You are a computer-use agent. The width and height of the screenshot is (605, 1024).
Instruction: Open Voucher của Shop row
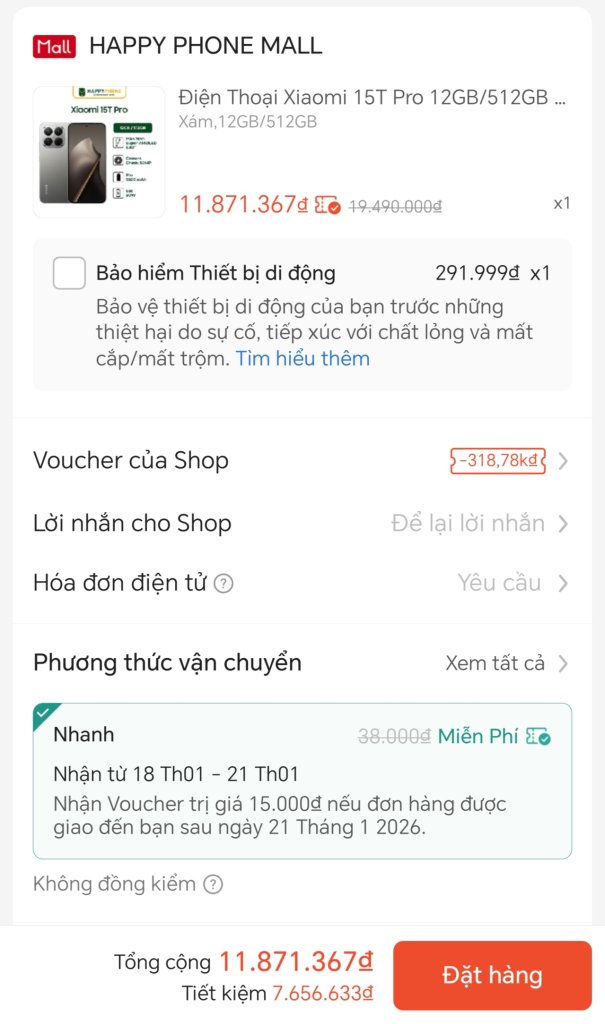302,461
